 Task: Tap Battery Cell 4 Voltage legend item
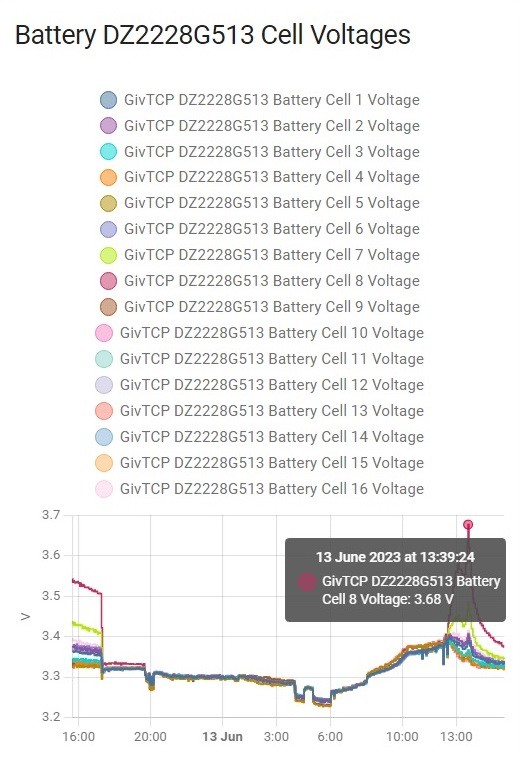coord(260,177)
